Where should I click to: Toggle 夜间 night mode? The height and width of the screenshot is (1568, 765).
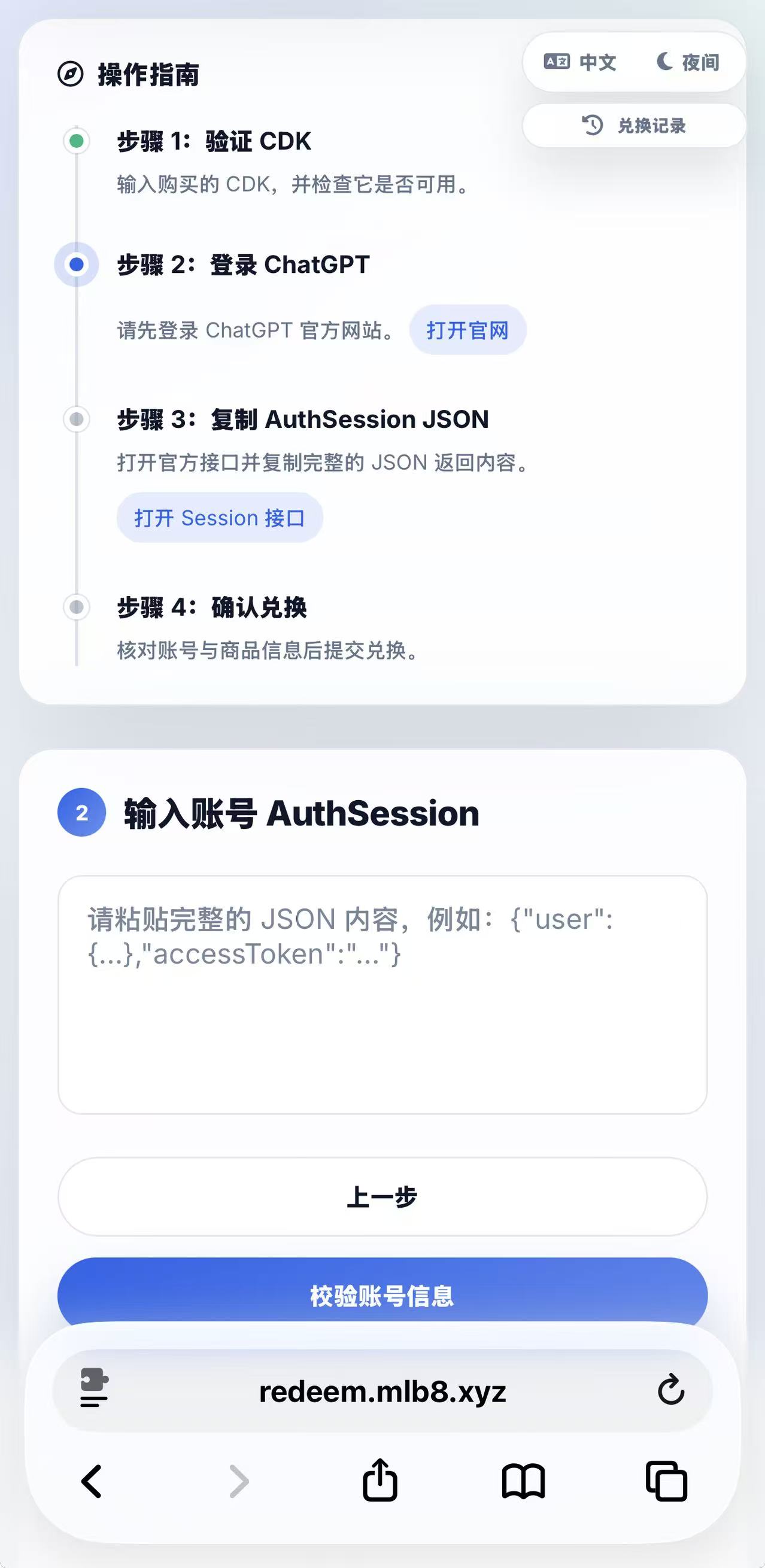[x=688, y=62]
